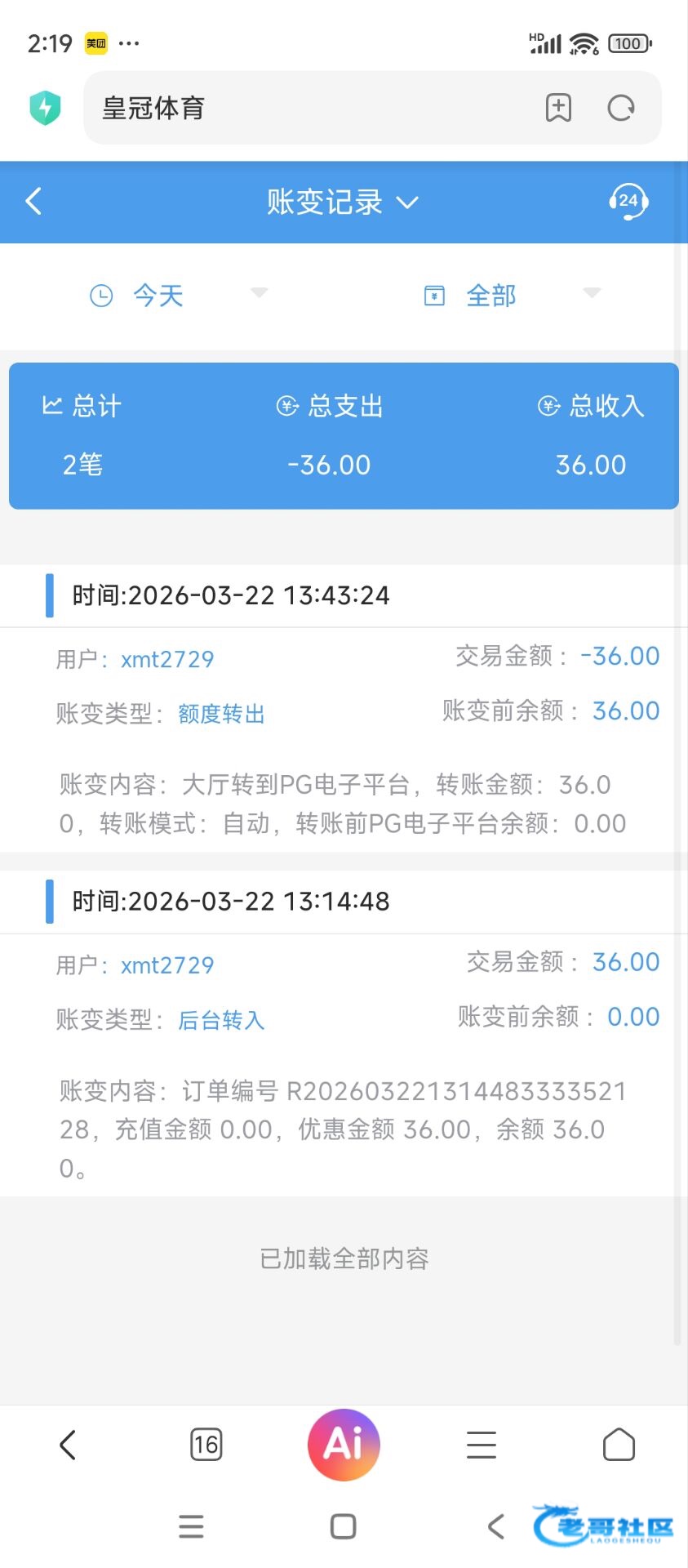The height and width of the screenshot is (1568, 688).
Task: Go back from the 账变记录 page
Action: [34, 201]
